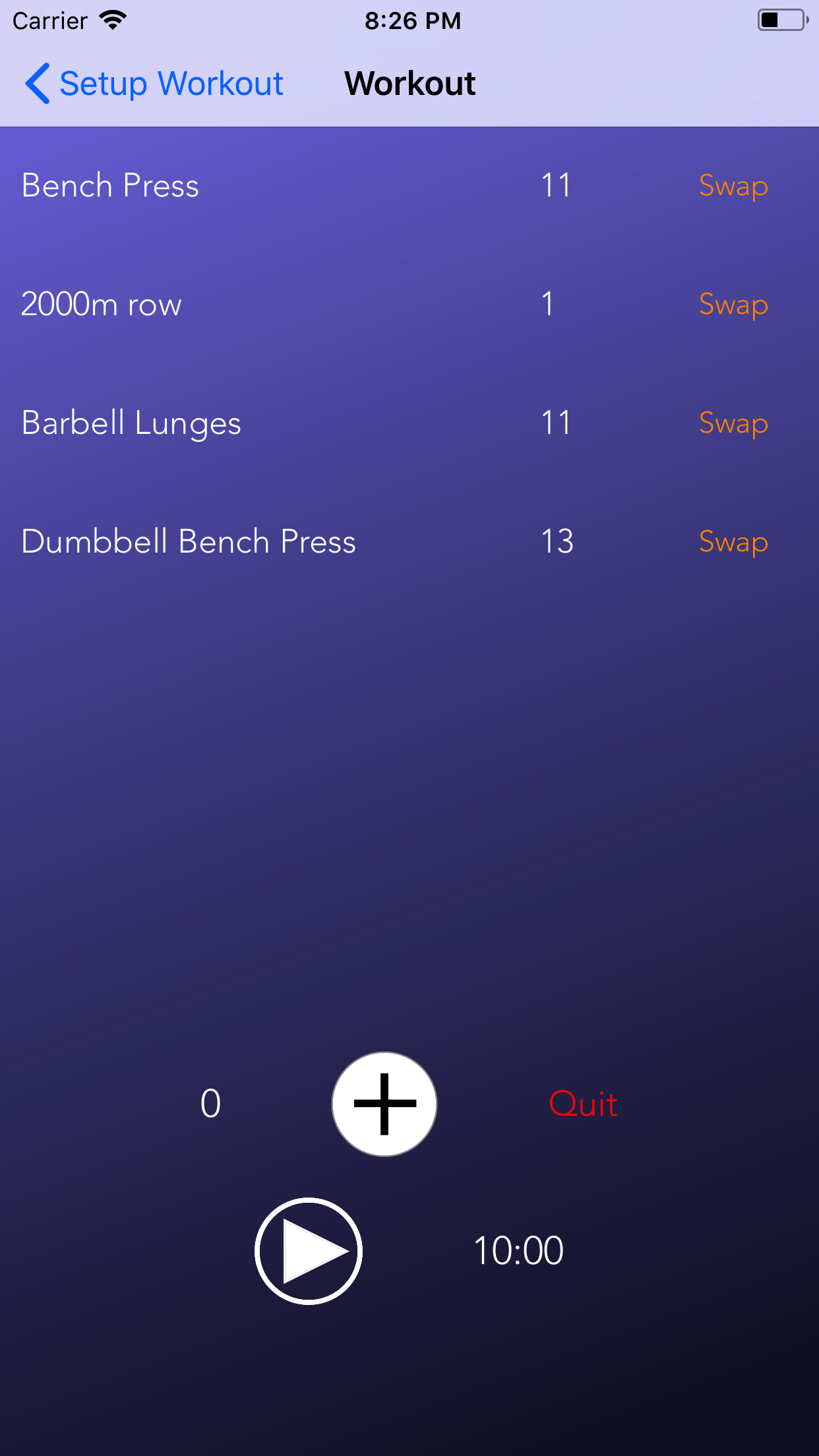Tap the rep count 13 next to Dumbbell Bench Press

pos(556,542)
